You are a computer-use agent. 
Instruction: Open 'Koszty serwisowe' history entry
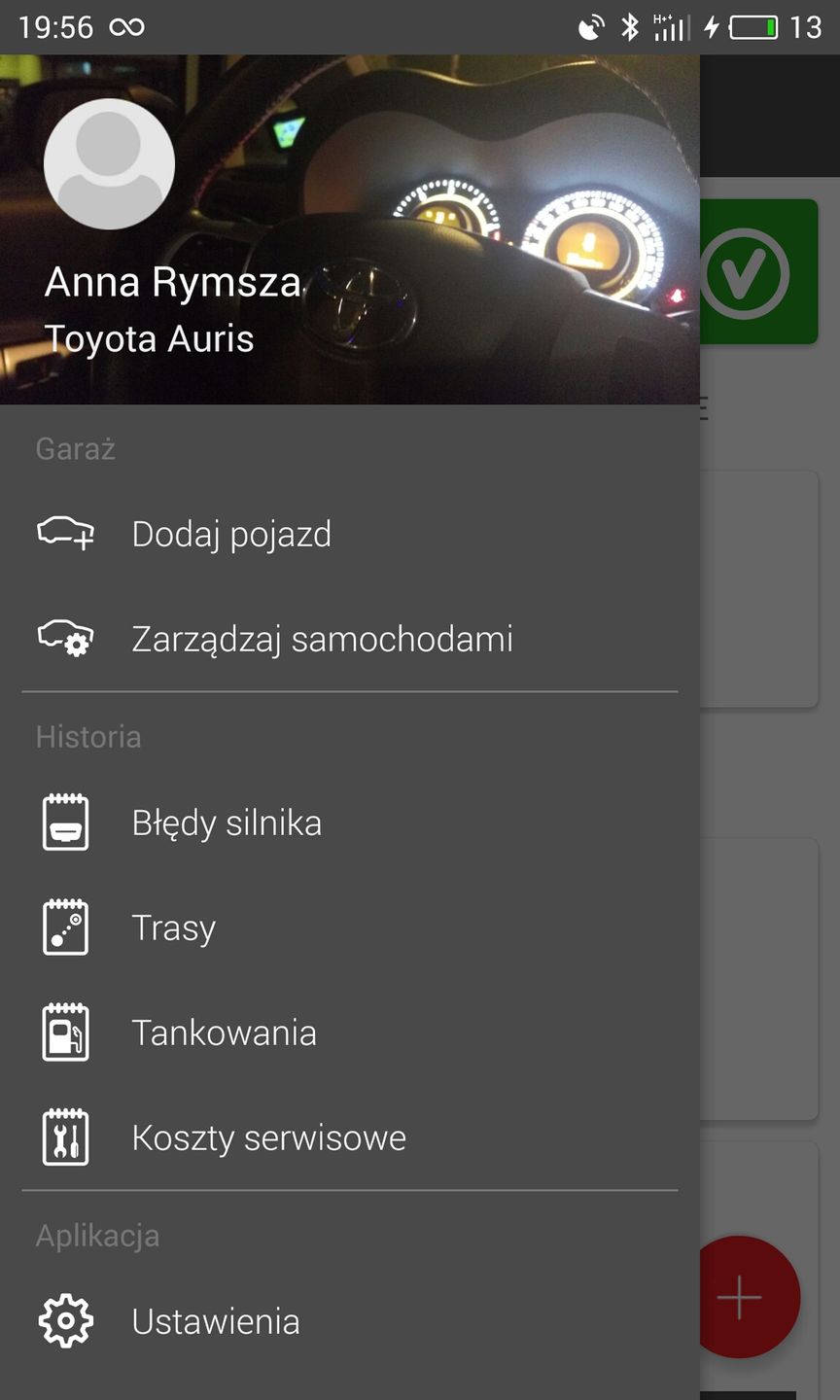(x=269, y=1137)
